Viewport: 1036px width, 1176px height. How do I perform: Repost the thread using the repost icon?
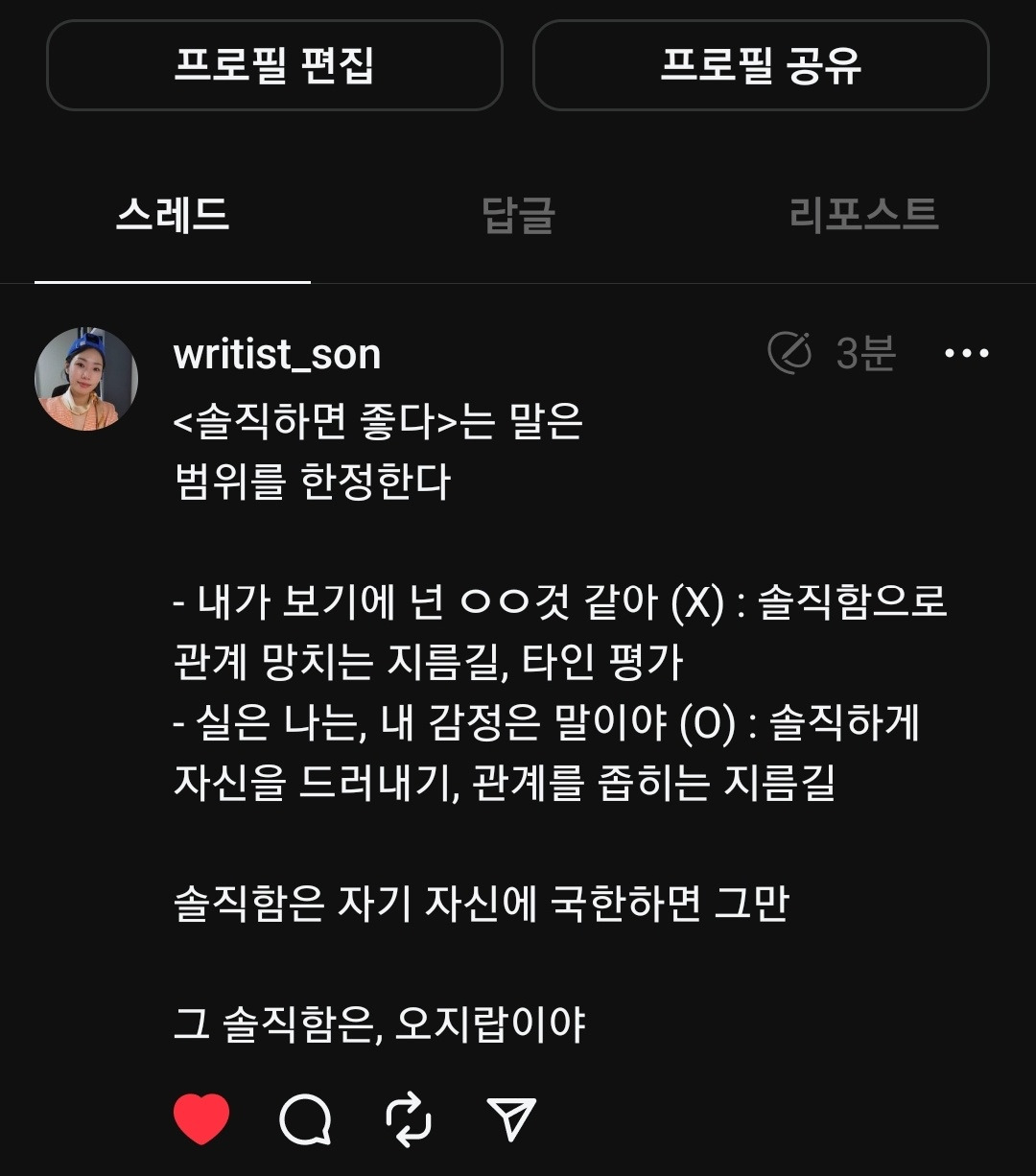[410, 1118]
